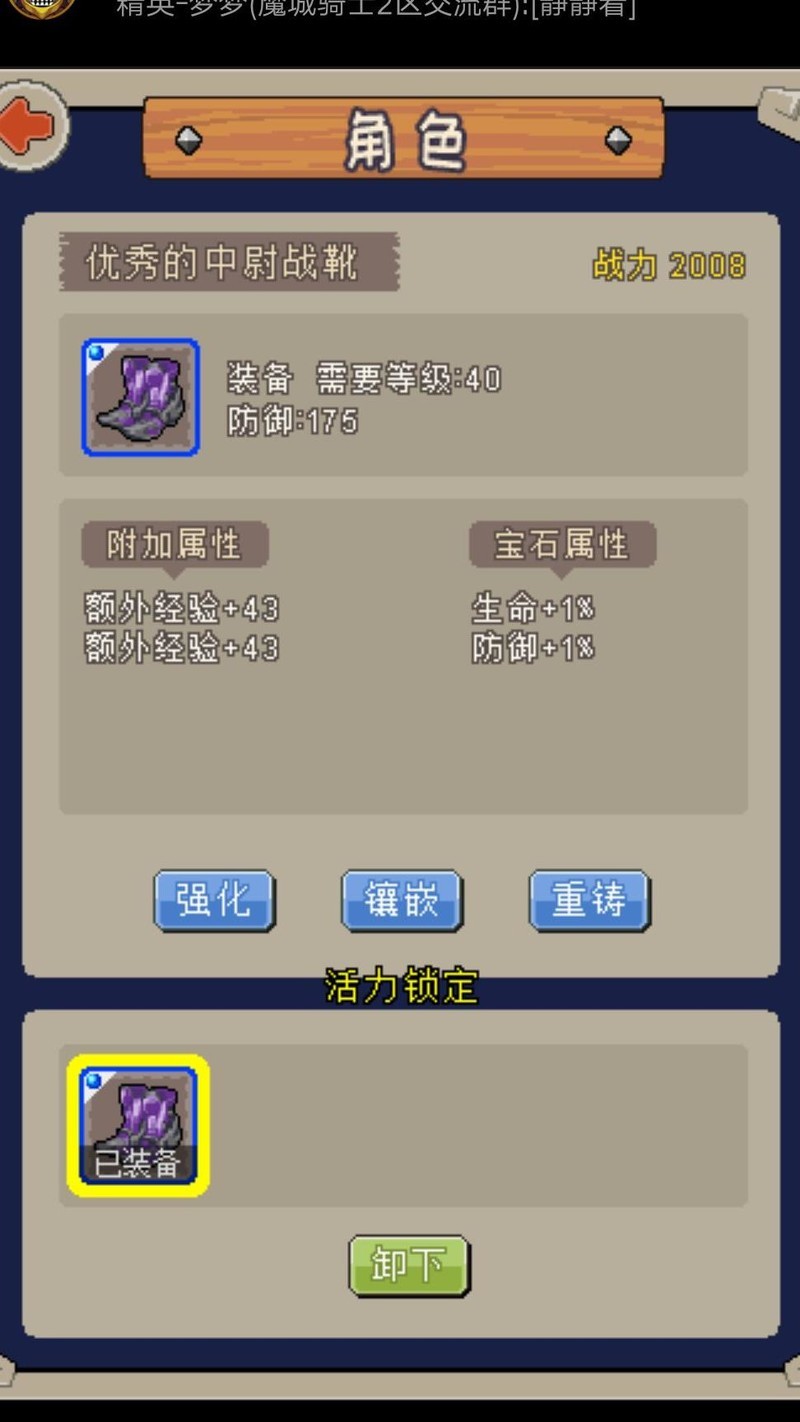
Task: Open the 镶嵌 gem inlay button
Action: (x=401, y=900)
